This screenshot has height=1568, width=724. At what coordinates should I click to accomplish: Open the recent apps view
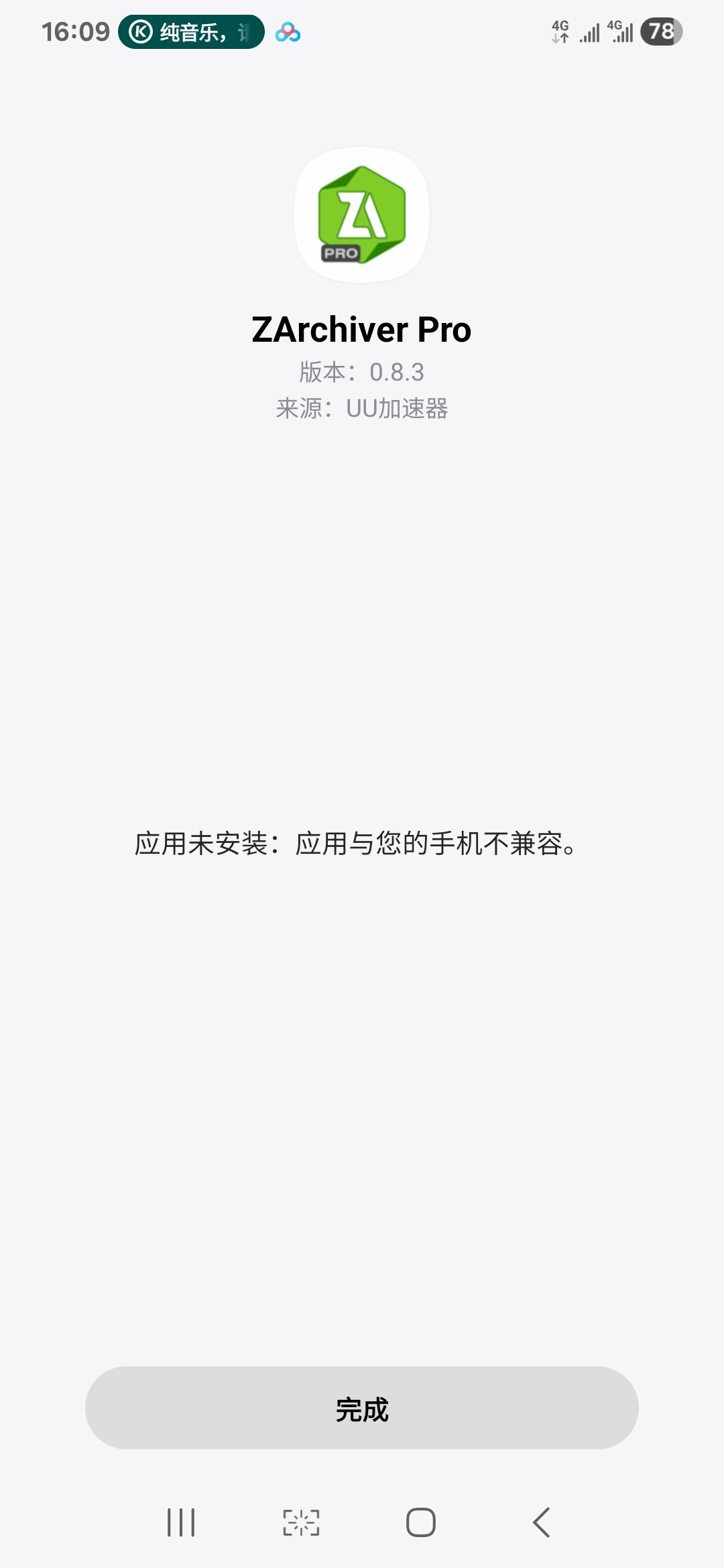pos(181,1522)
